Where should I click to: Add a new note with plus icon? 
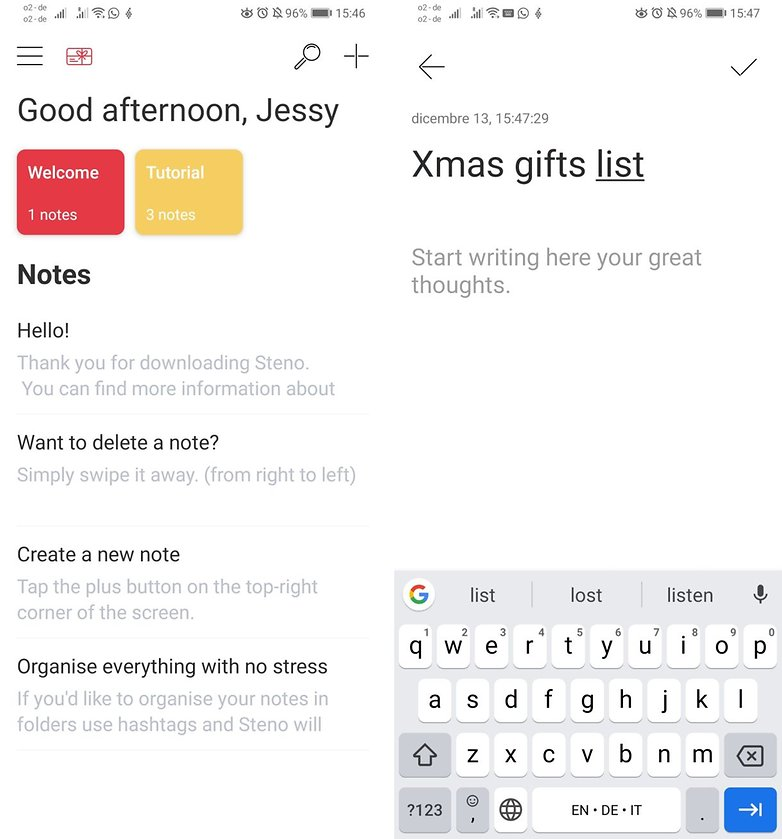pos(356,56)
